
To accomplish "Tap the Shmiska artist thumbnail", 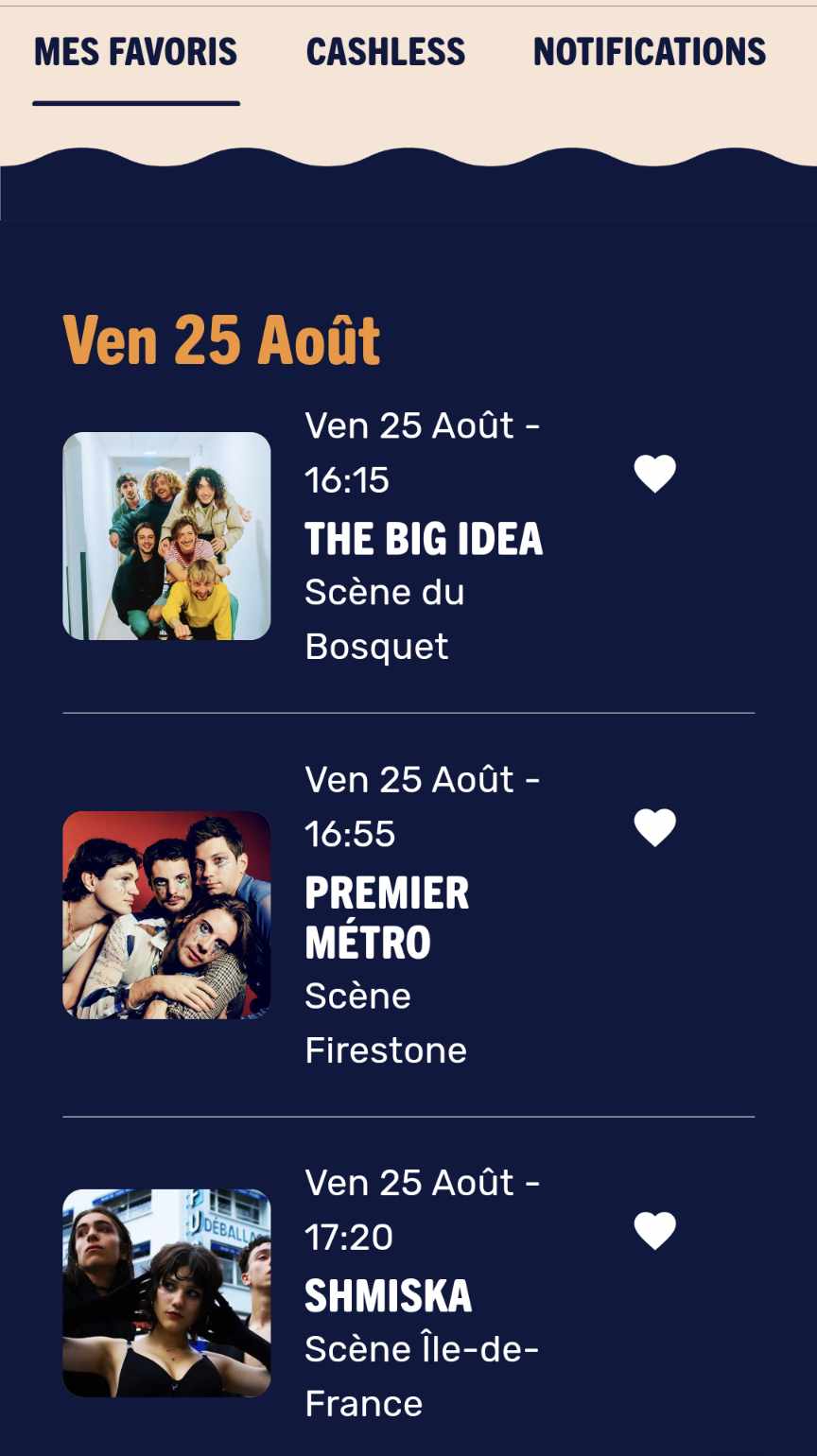I will point(166,1292).
